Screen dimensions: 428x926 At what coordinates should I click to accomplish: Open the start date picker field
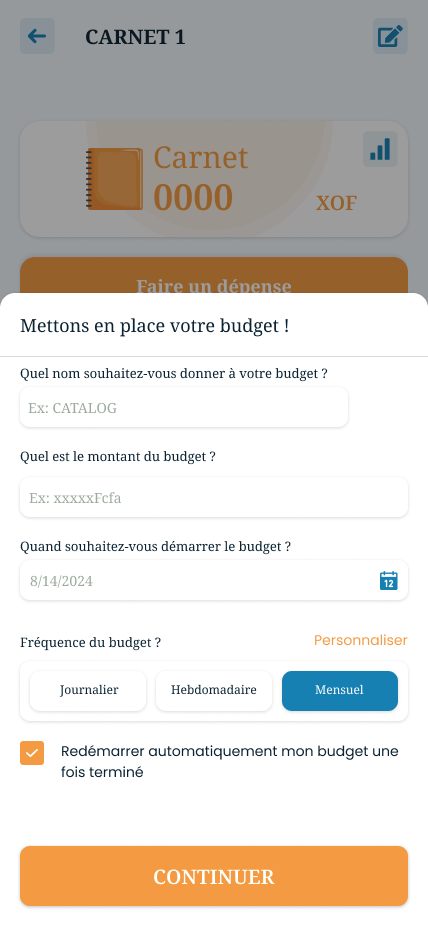coord(214,581)
